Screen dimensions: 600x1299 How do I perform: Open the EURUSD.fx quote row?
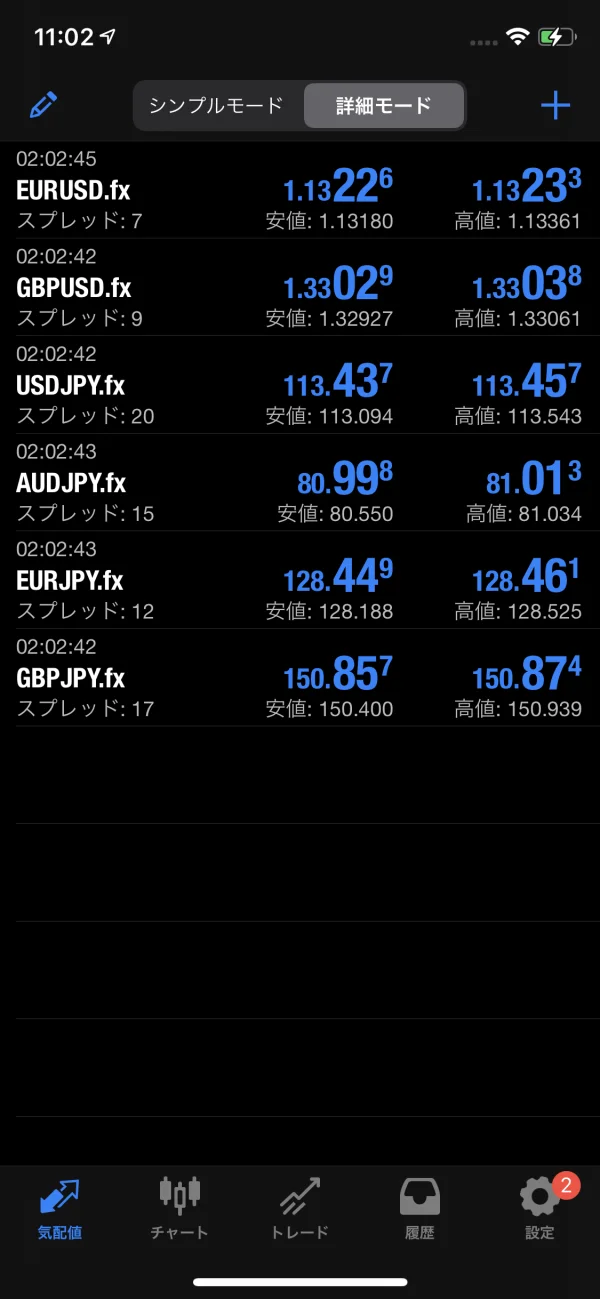(300, 190)
